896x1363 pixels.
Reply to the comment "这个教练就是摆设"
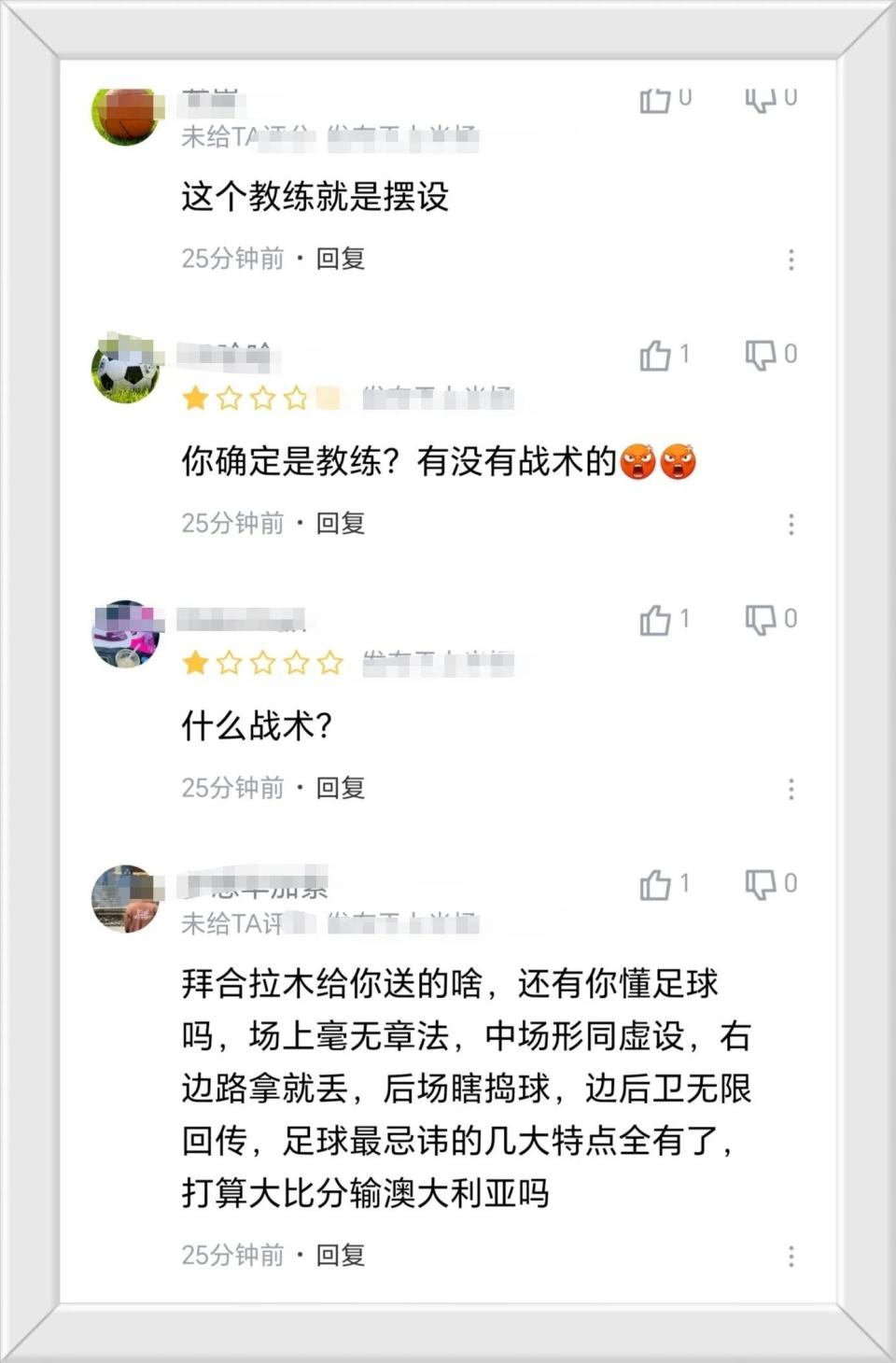point(340,259)
